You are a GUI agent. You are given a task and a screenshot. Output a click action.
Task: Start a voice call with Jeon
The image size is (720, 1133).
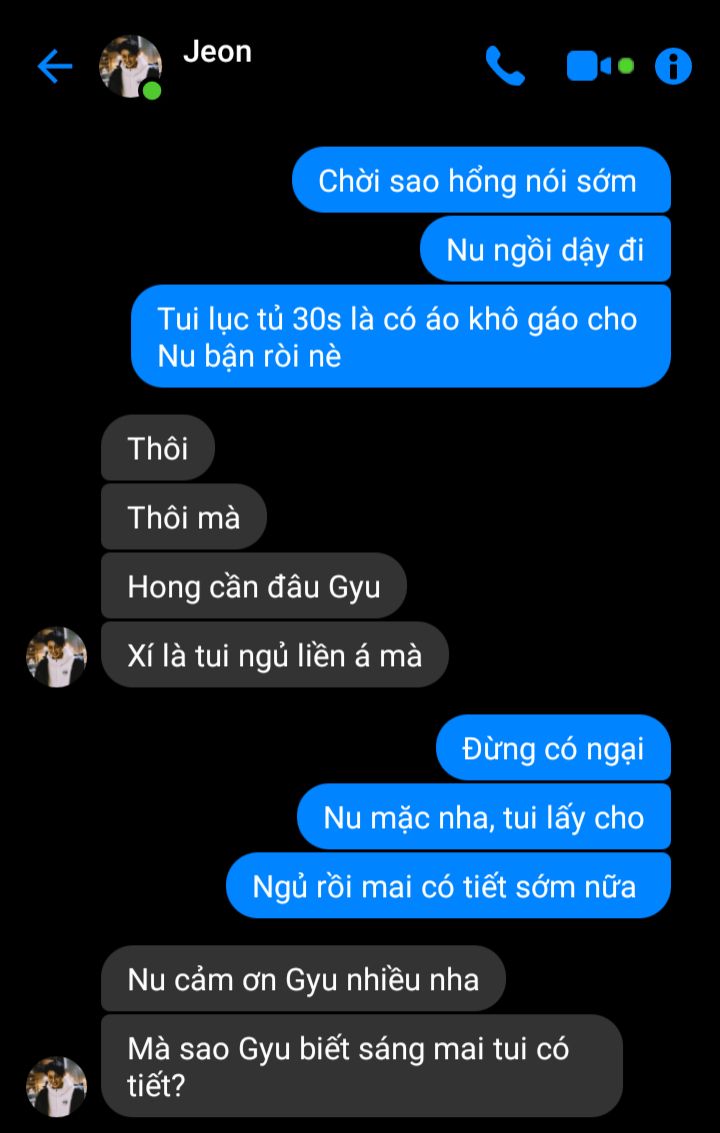click(x=505, y=67)
